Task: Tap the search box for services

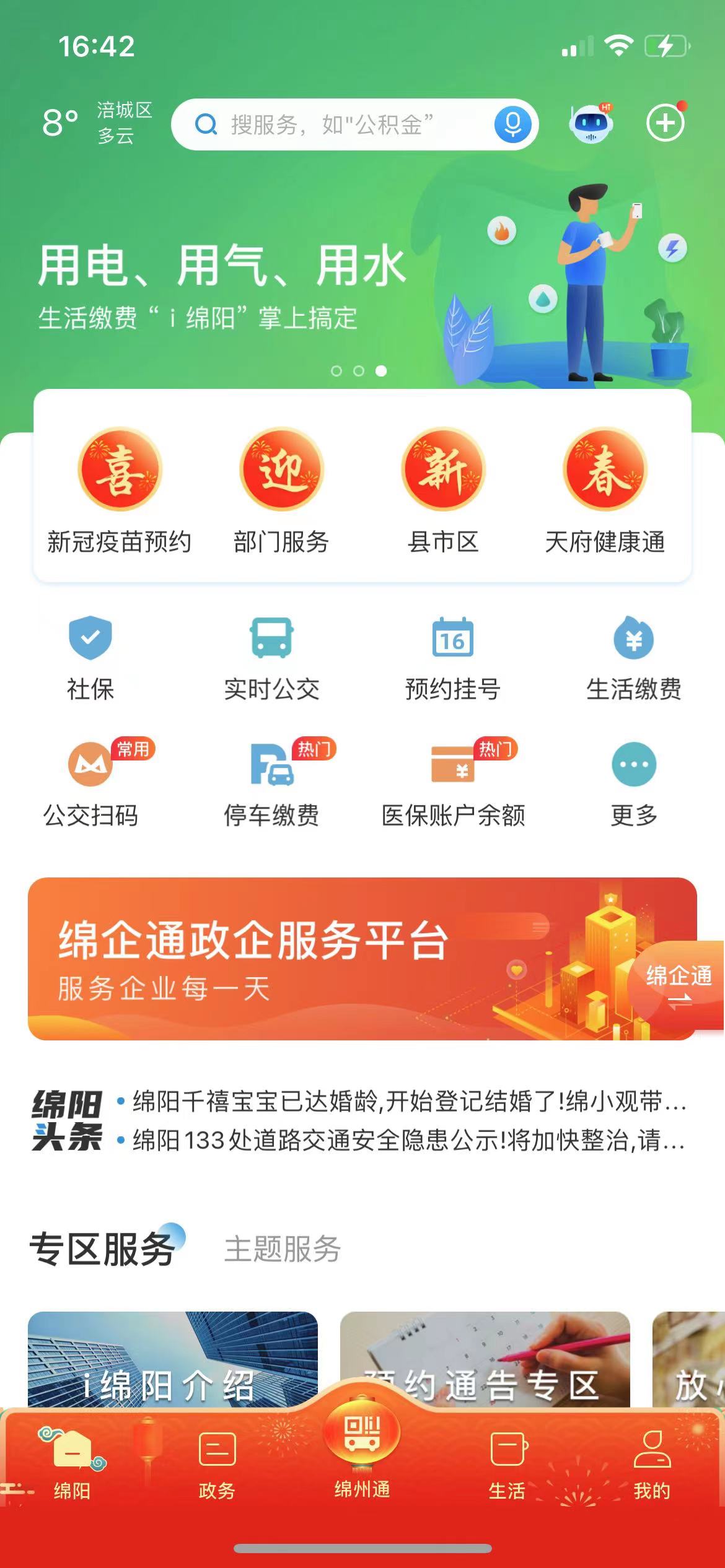Action: click(341, 124)
